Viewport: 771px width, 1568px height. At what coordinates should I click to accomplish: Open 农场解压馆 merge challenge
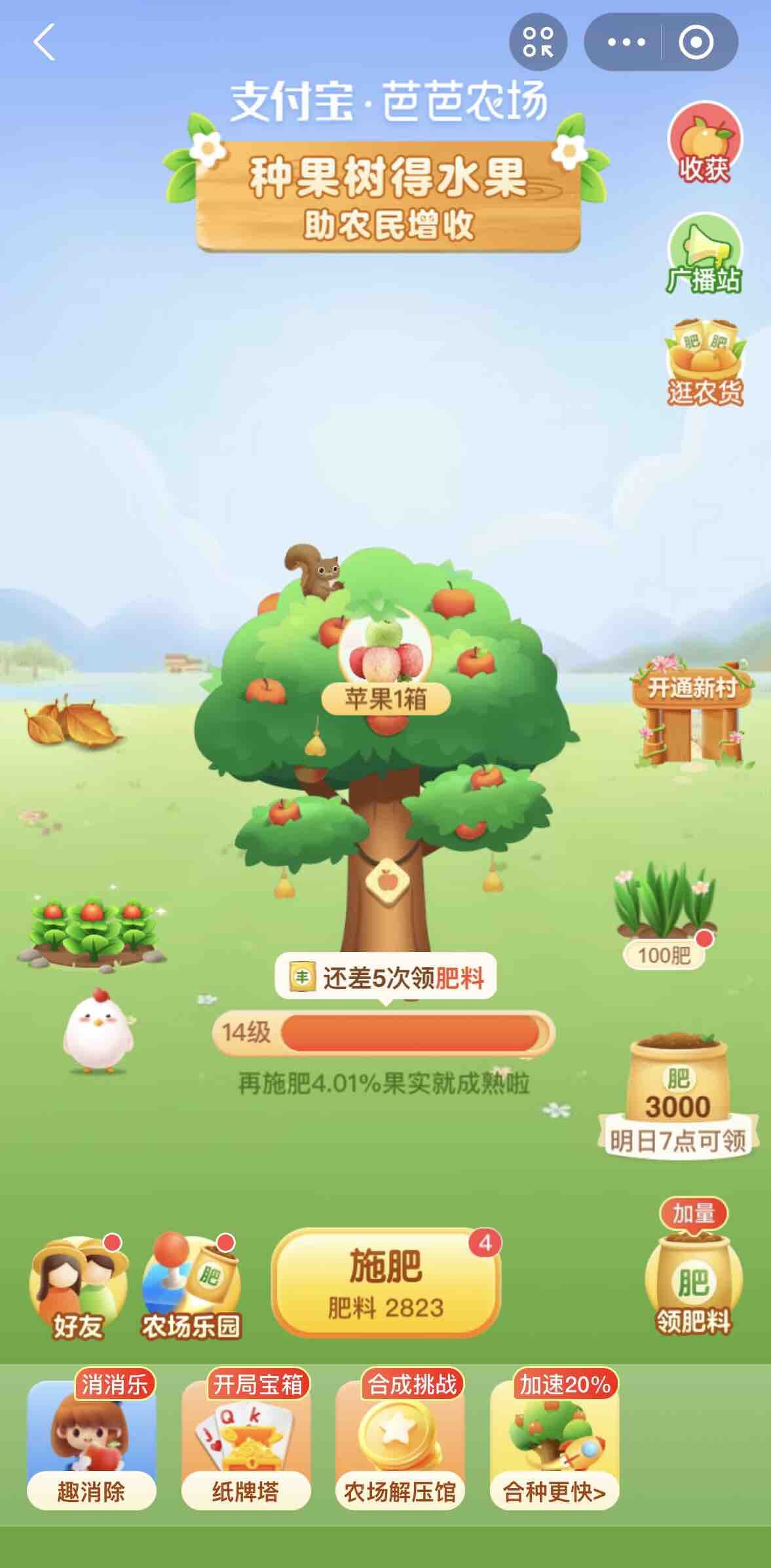(x=400, y=1447)
